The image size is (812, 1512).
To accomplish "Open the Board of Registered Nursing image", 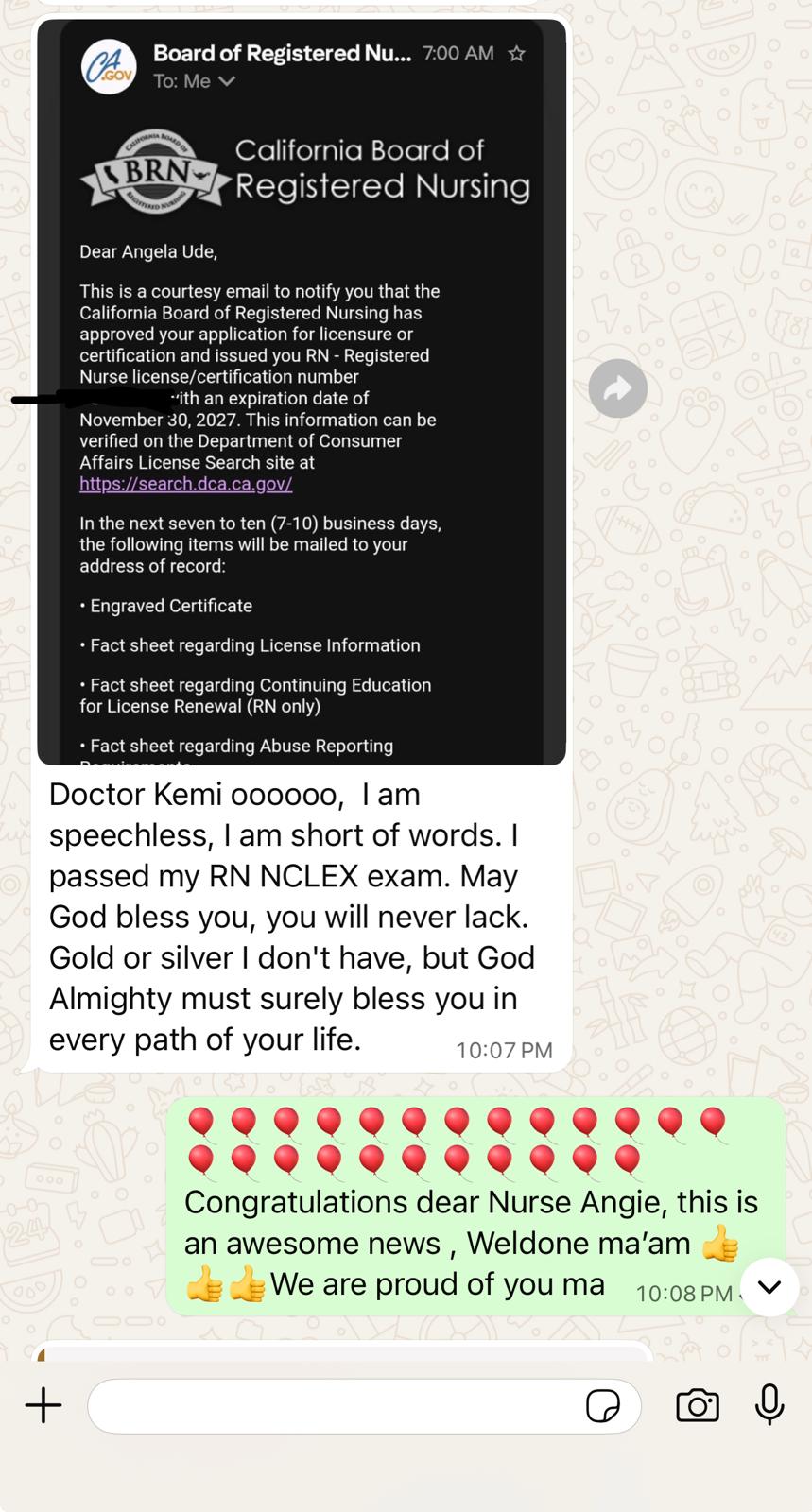I will point(302,391).
